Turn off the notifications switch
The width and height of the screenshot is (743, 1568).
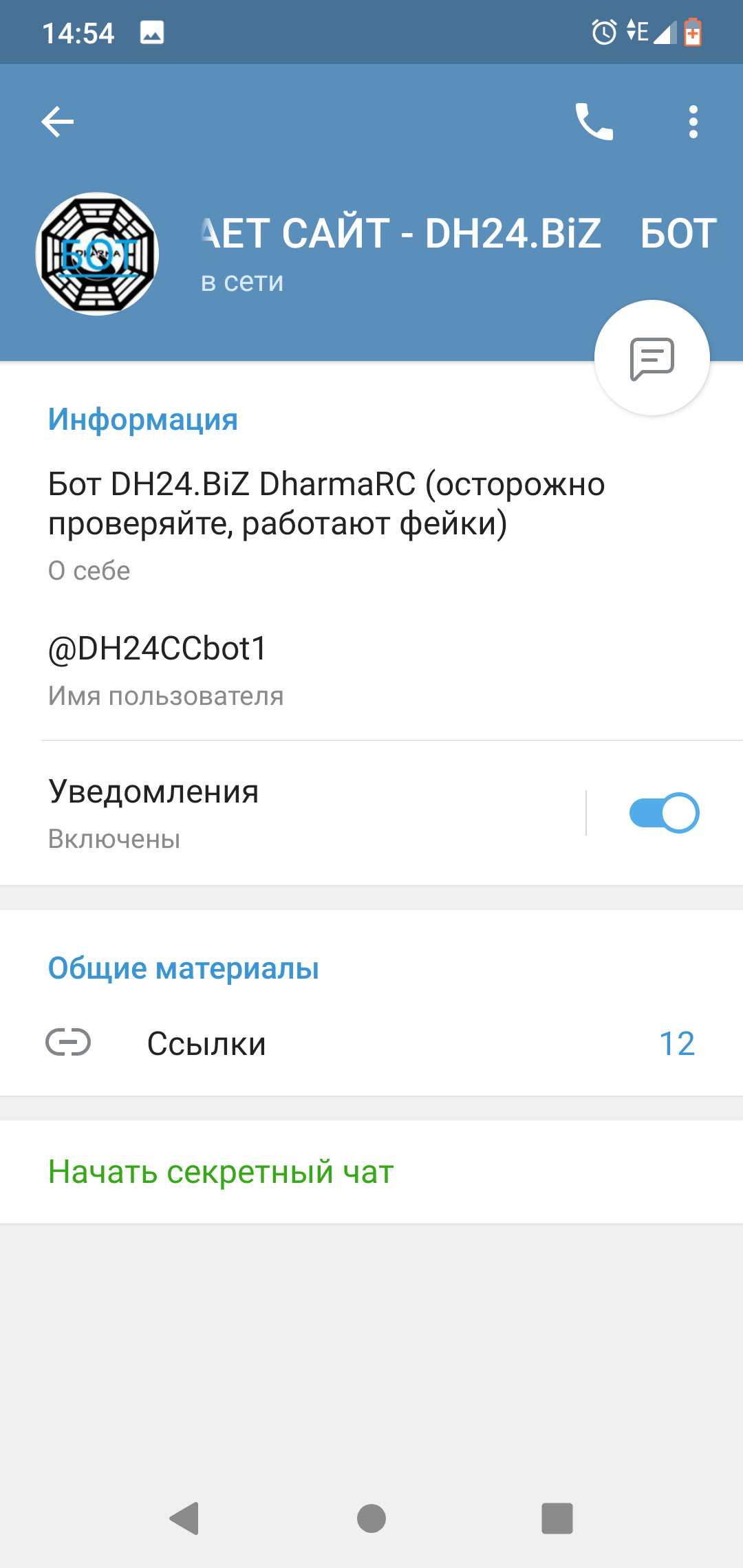664,813
